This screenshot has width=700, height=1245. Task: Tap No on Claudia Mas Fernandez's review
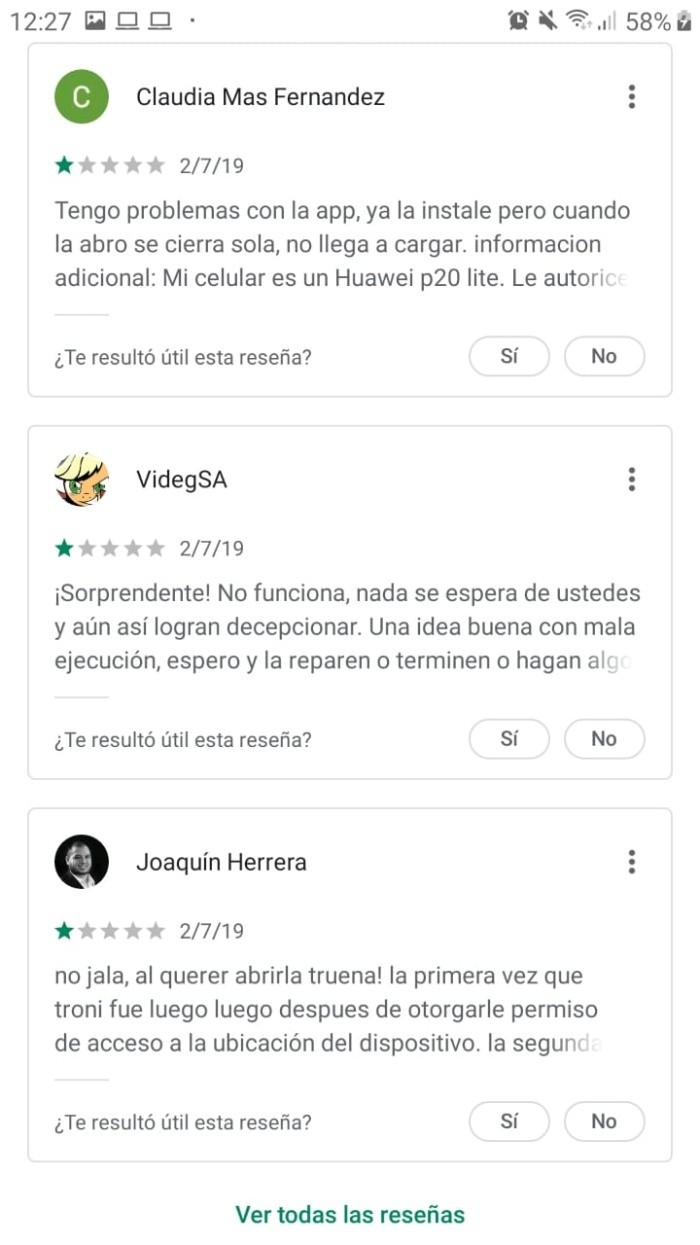(x=604, y=356)
